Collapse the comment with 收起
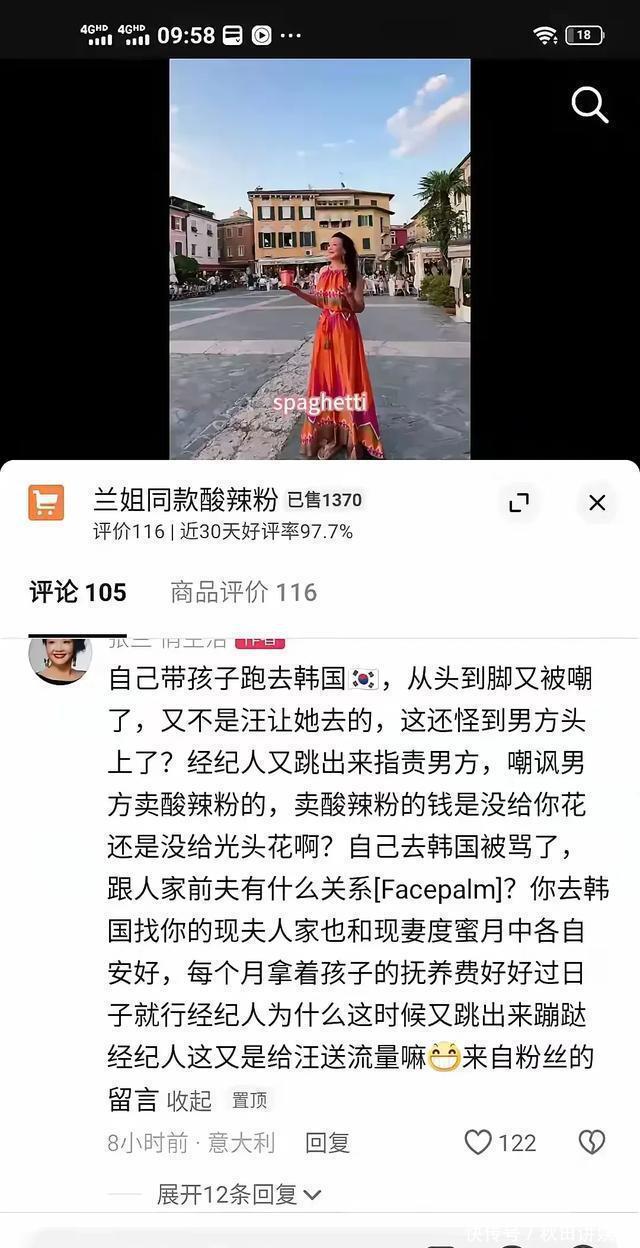 point(189,1101)
